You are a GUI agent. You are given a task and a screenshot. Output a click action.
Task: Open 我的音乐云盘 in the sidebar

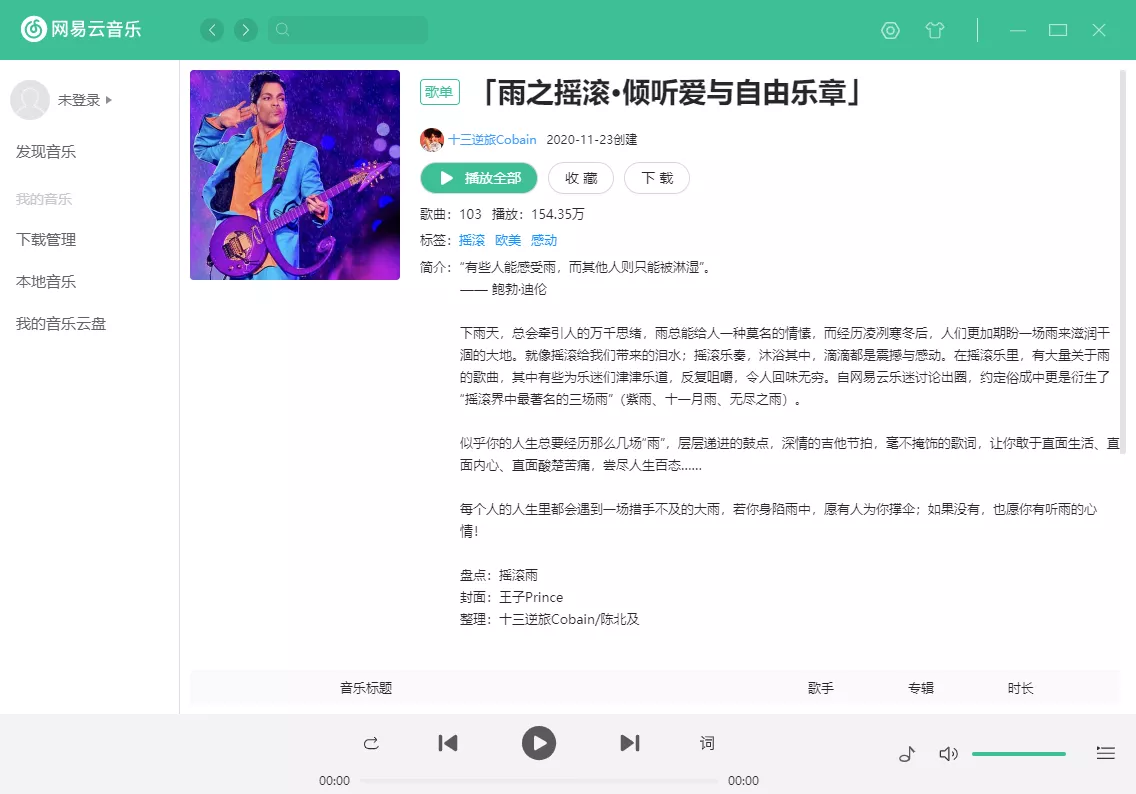(x=61, y=324)
